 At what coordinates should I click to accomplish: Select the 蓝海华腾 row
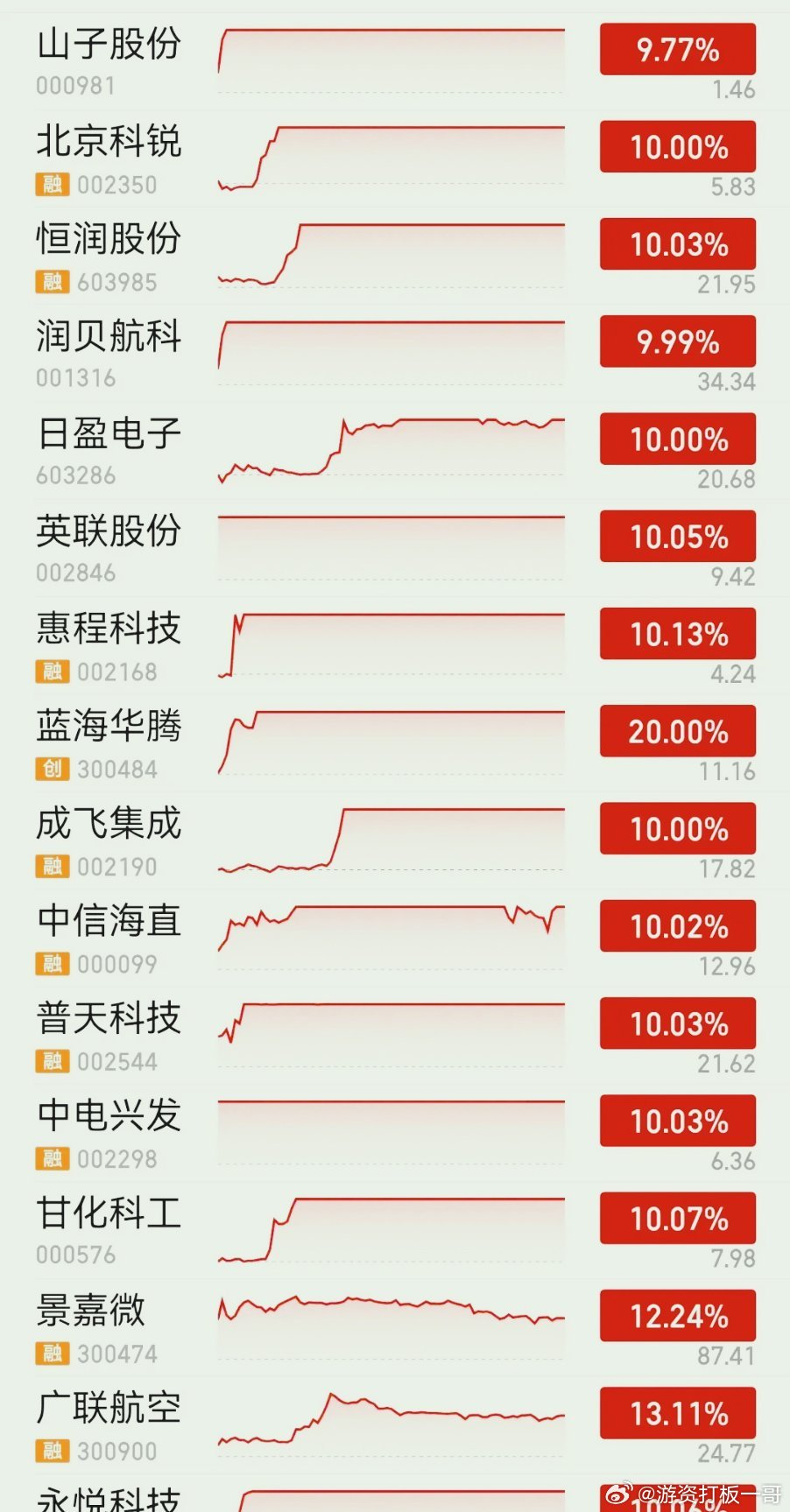[395, 742]
